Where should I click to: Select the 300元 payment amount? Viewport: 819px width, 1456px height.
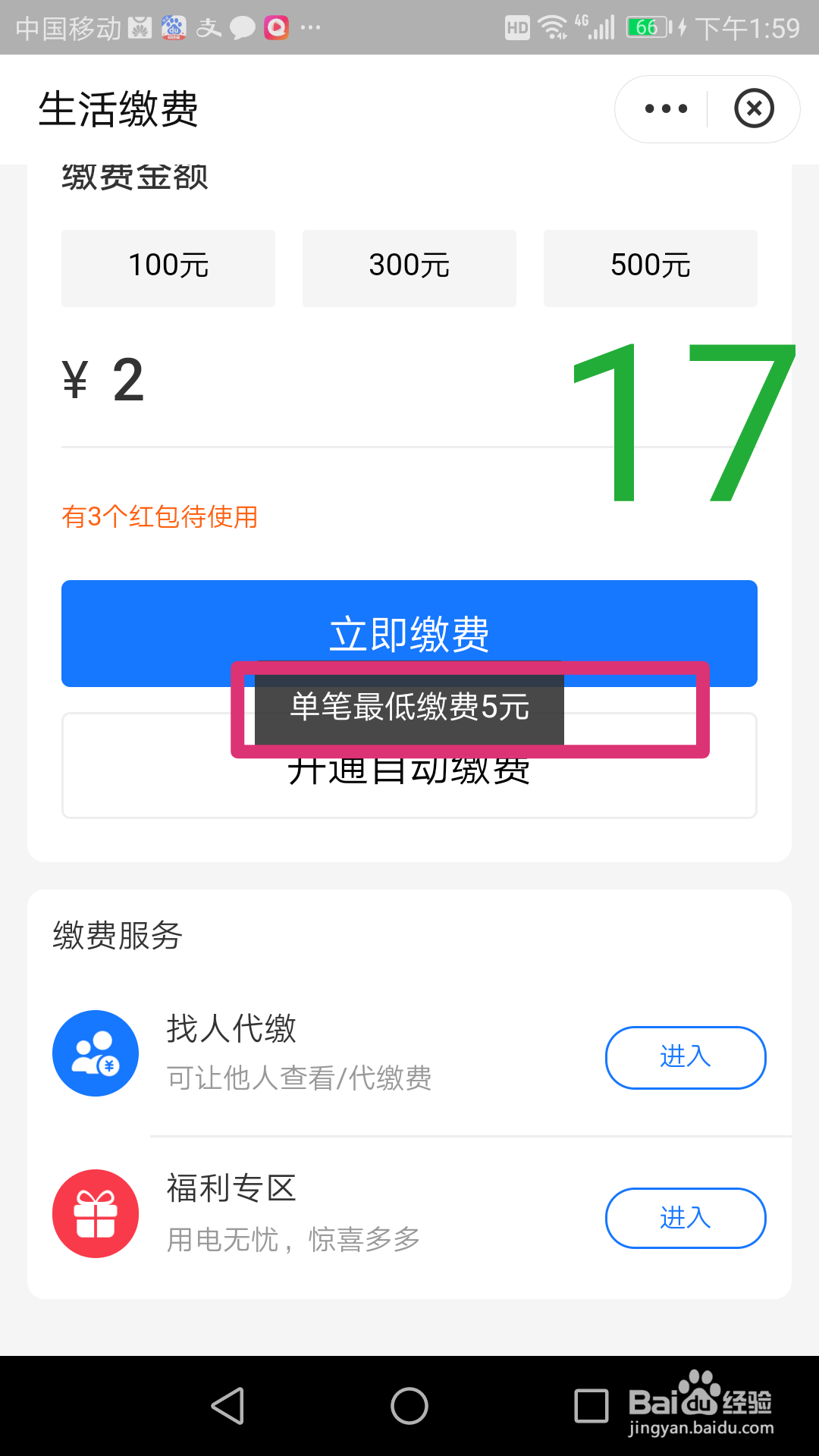pyautogui.click(x=409, y=267)
